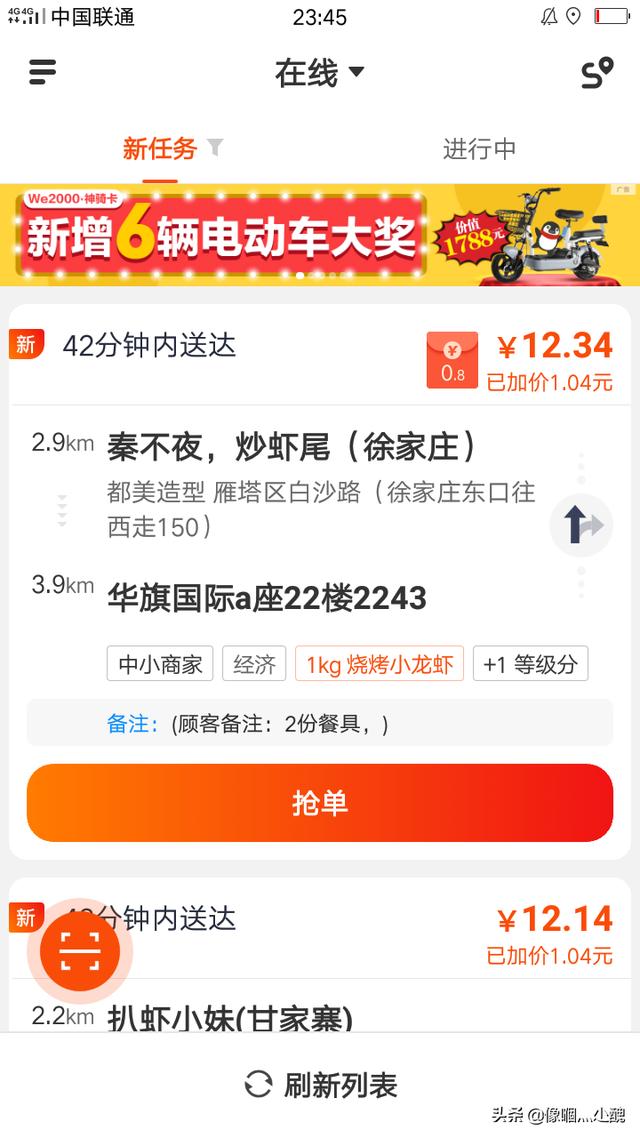This screenshot has width=640, height=1138.
Task: Open the 扒虾小妹(甘家寨) order card
Action: pyautogui.click(x=320, y=956)
